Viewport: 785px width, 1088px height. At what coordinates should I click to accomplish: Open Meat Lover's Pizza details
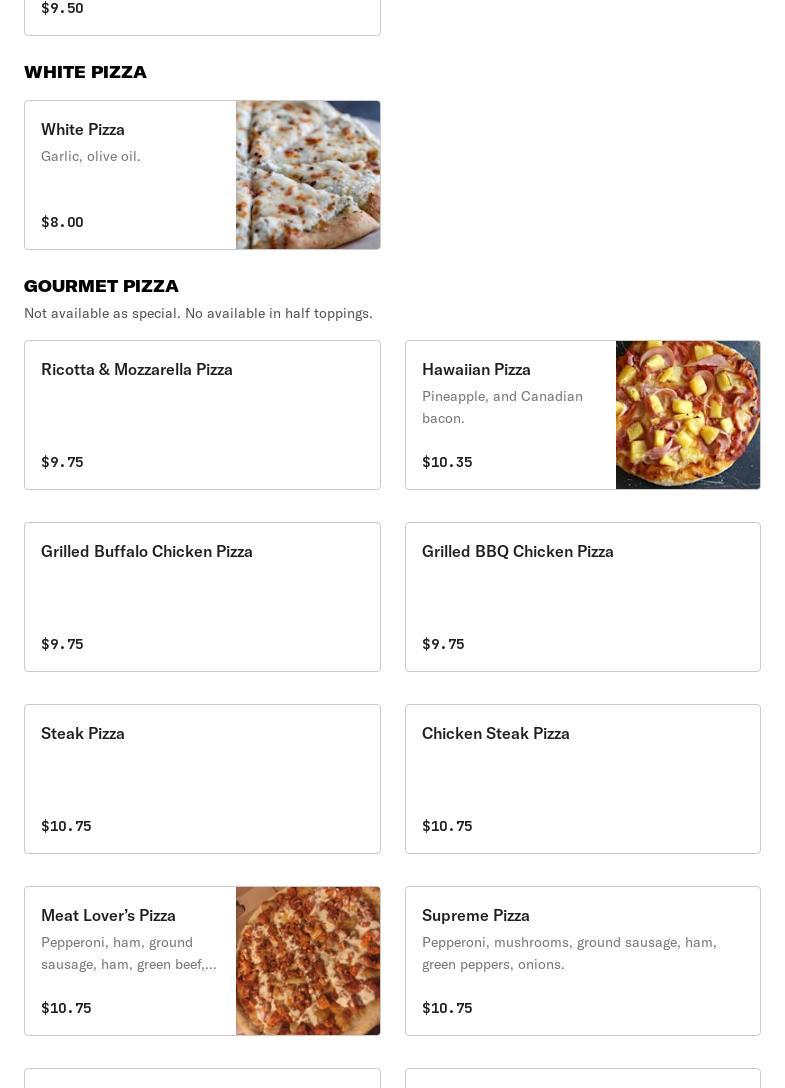click(x=202, y=961)
